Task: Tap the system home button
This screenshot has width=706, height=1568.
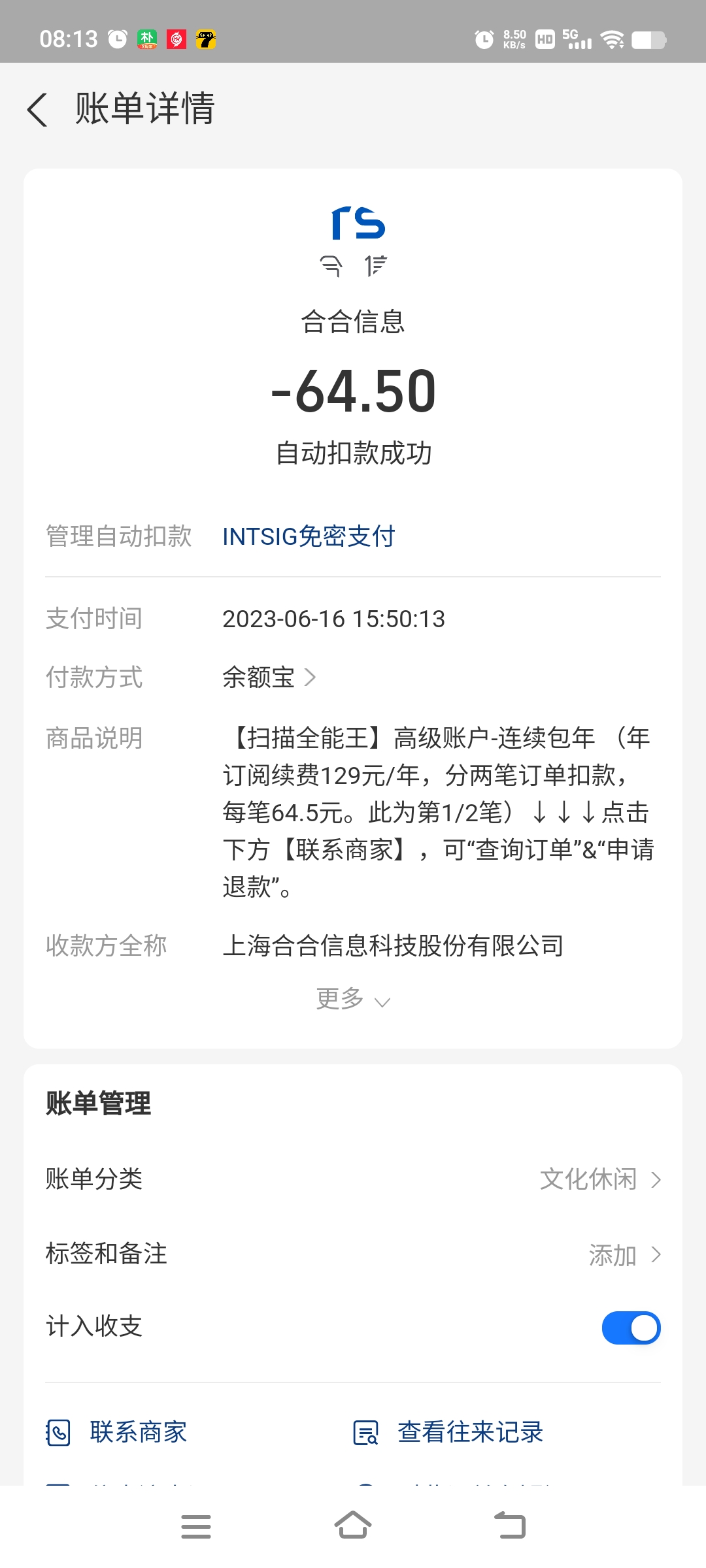Action: tap(353, 1526)
